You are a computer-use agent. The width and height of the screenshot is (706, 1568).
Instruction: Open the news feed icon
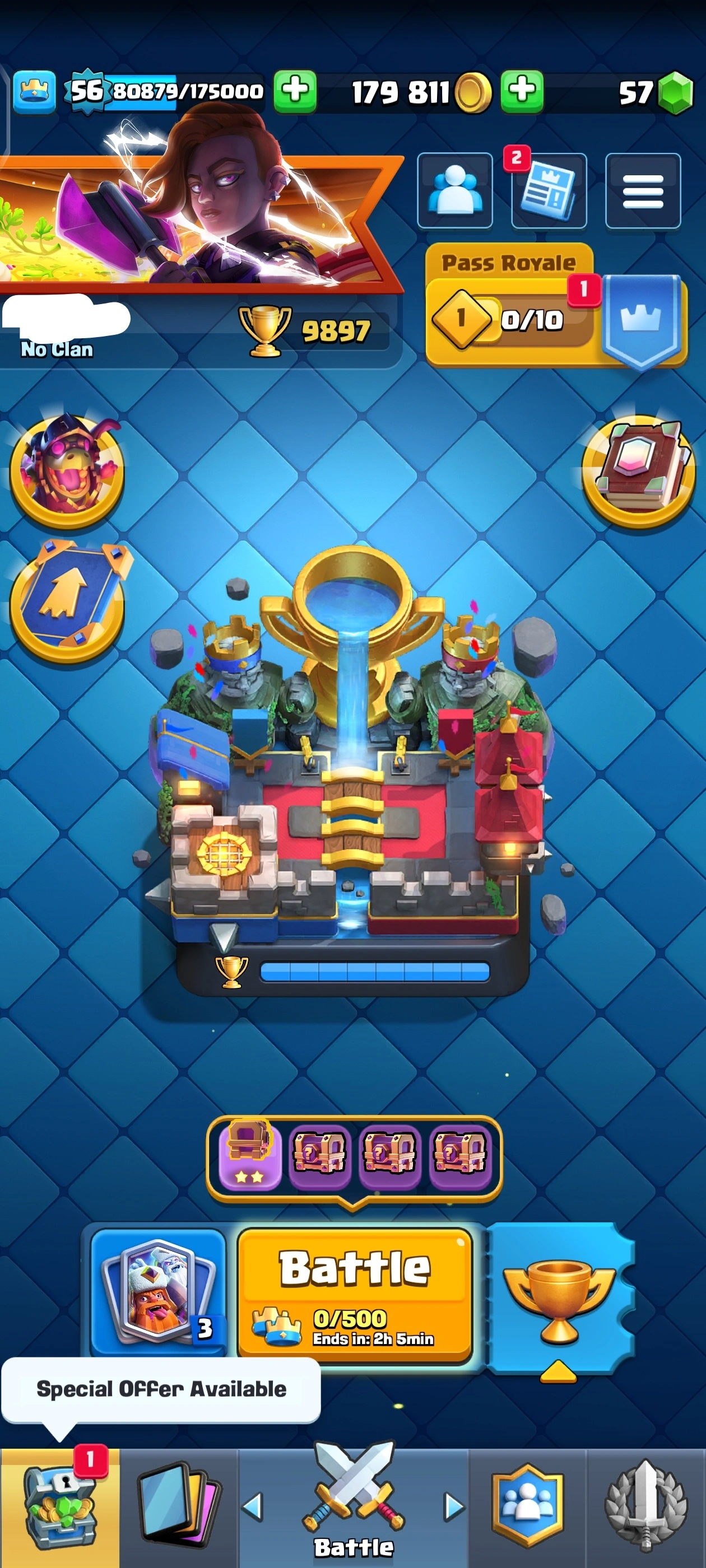click(x=549, y=191)
